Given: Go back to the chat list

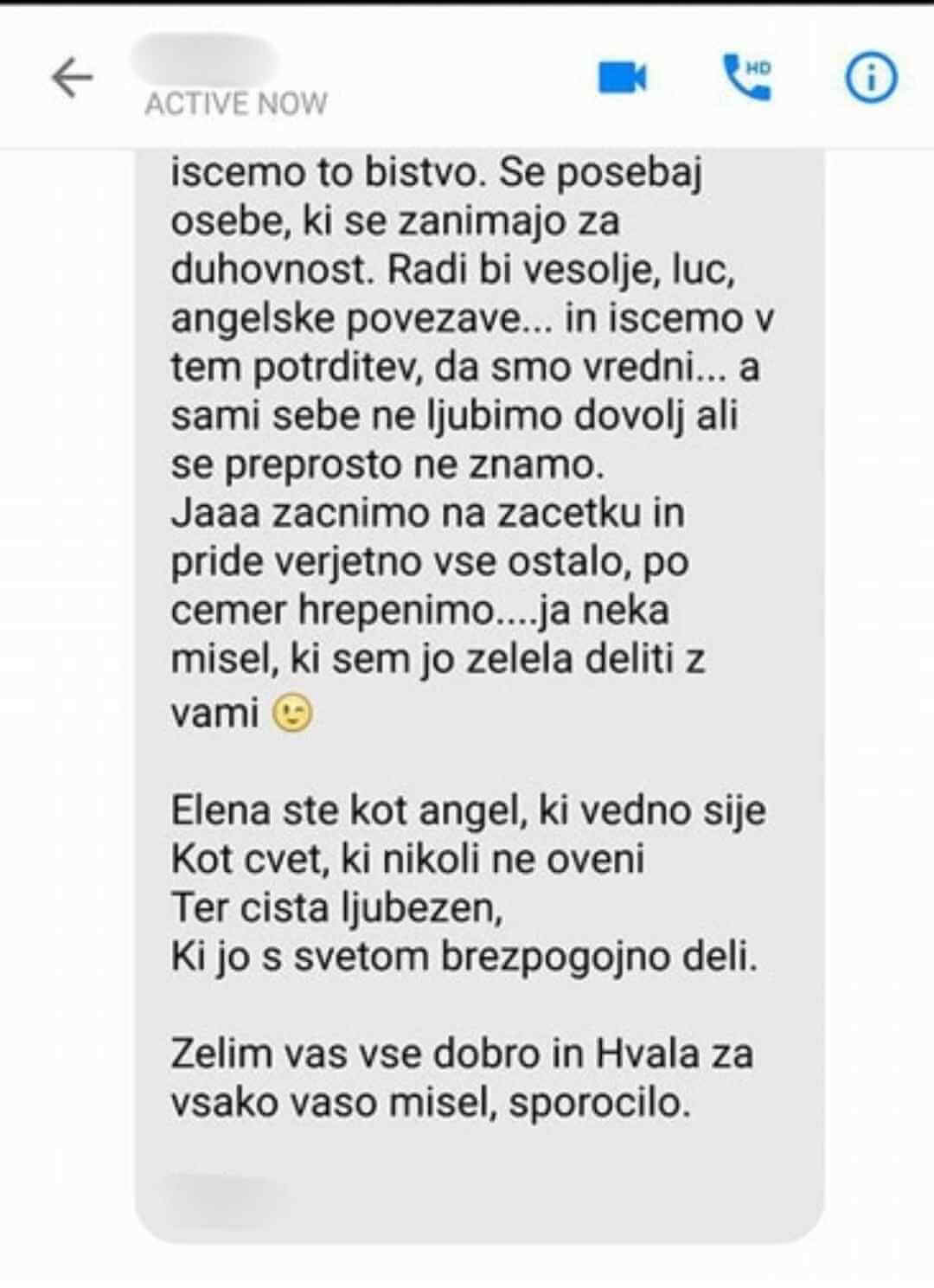Looking at the screenshot, I should tap(72, 79).
